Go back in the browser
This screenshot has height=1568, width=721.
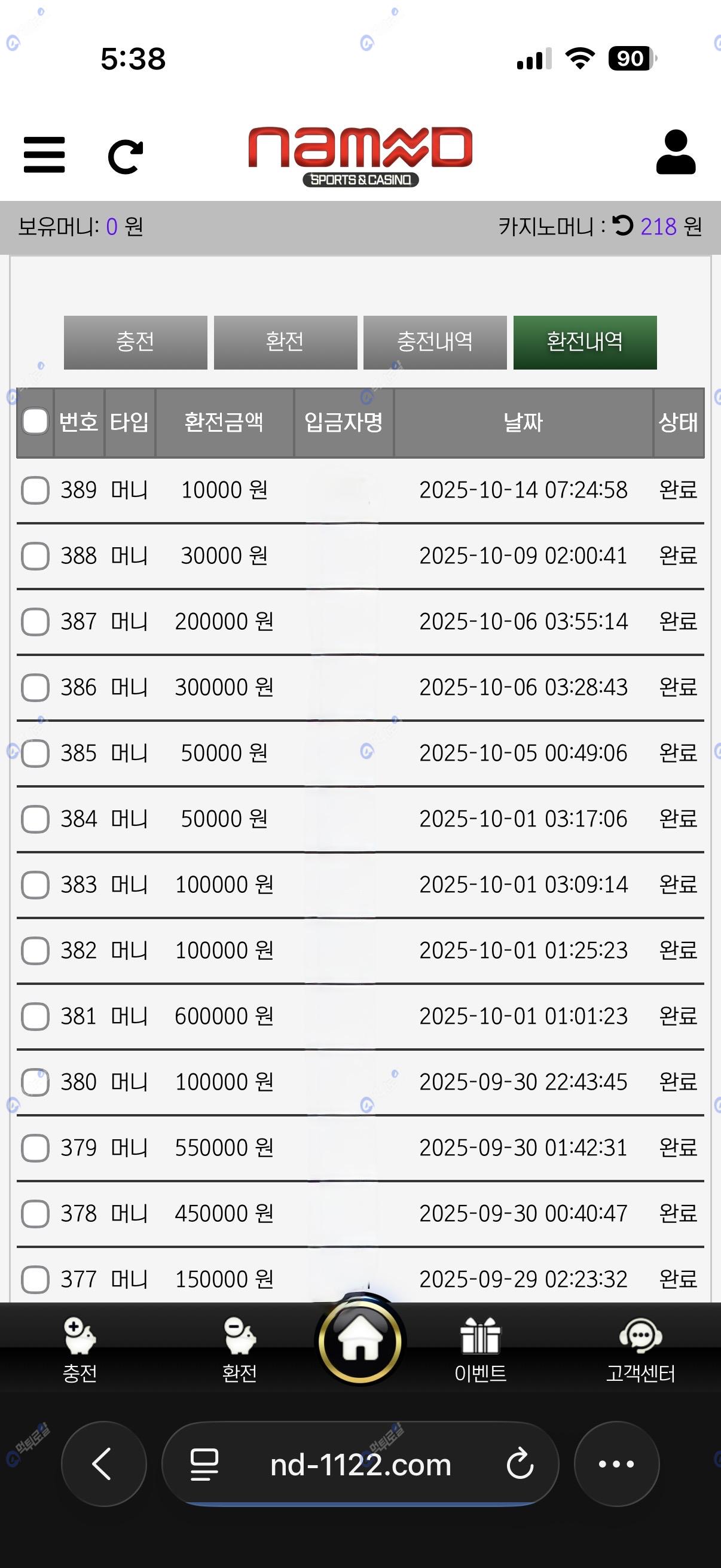(x=103, y=1465)
